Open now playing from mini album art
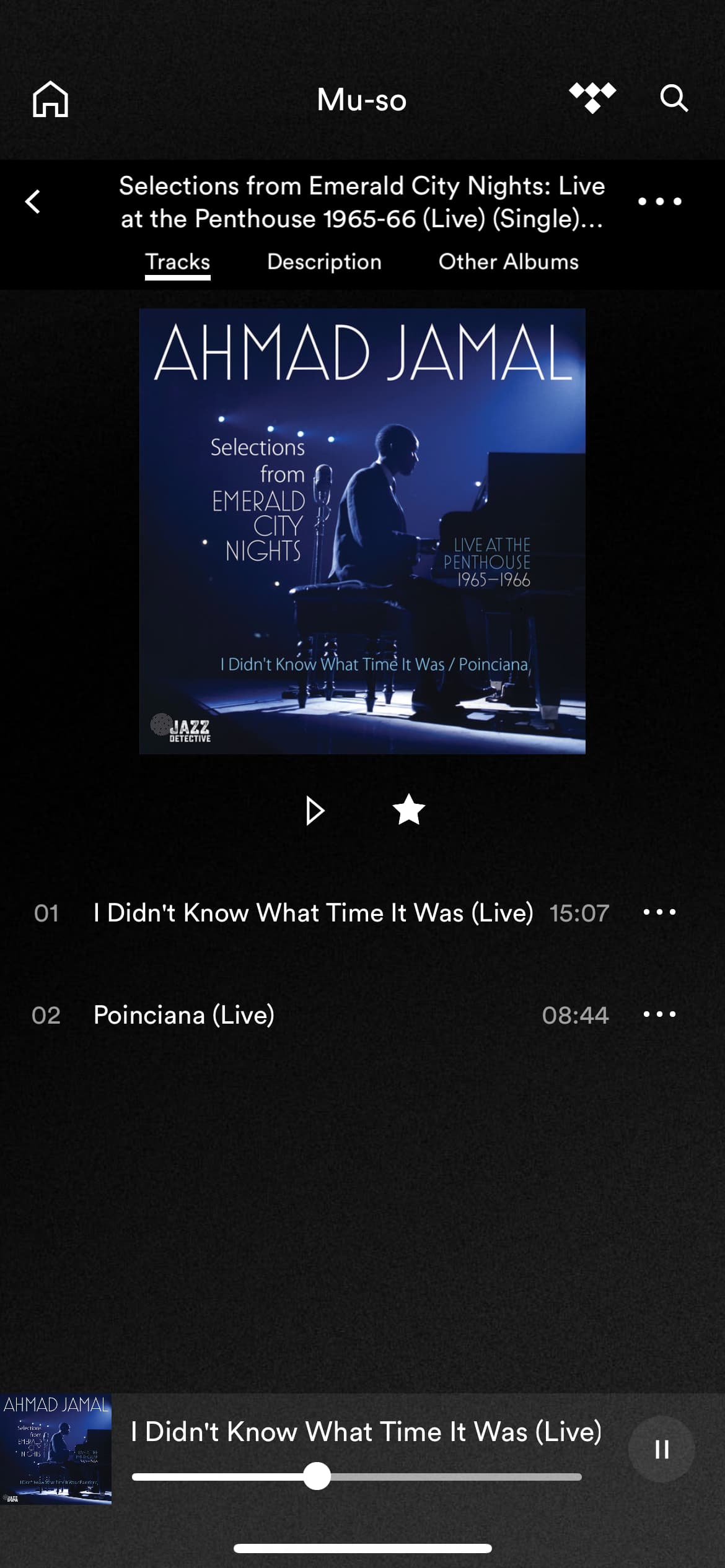Screen dimensions: 725x1568 point(56,1450)
